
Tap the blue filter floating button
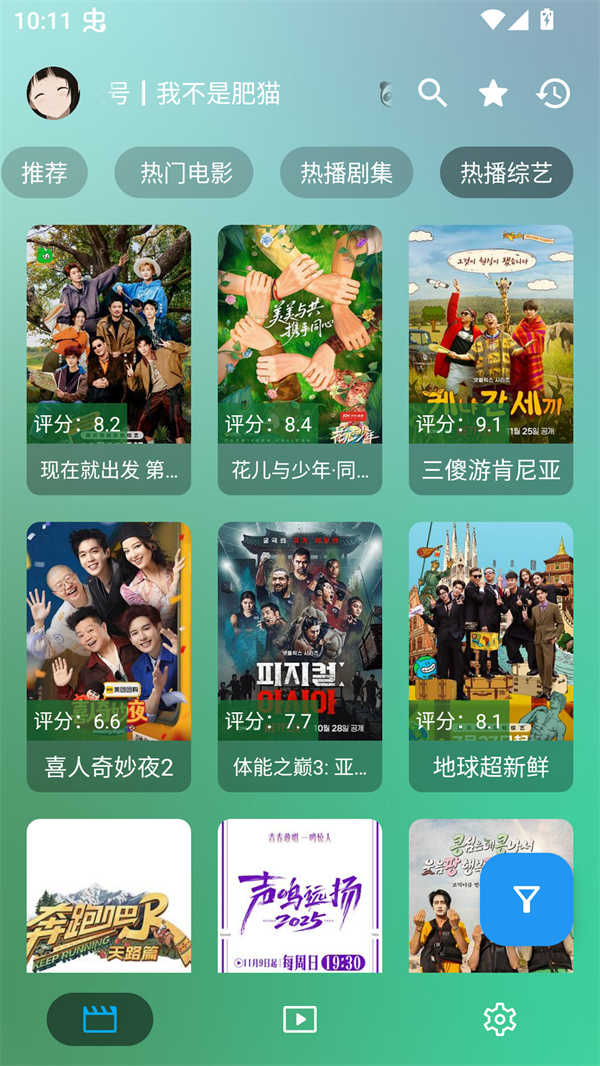click(526, 899)
